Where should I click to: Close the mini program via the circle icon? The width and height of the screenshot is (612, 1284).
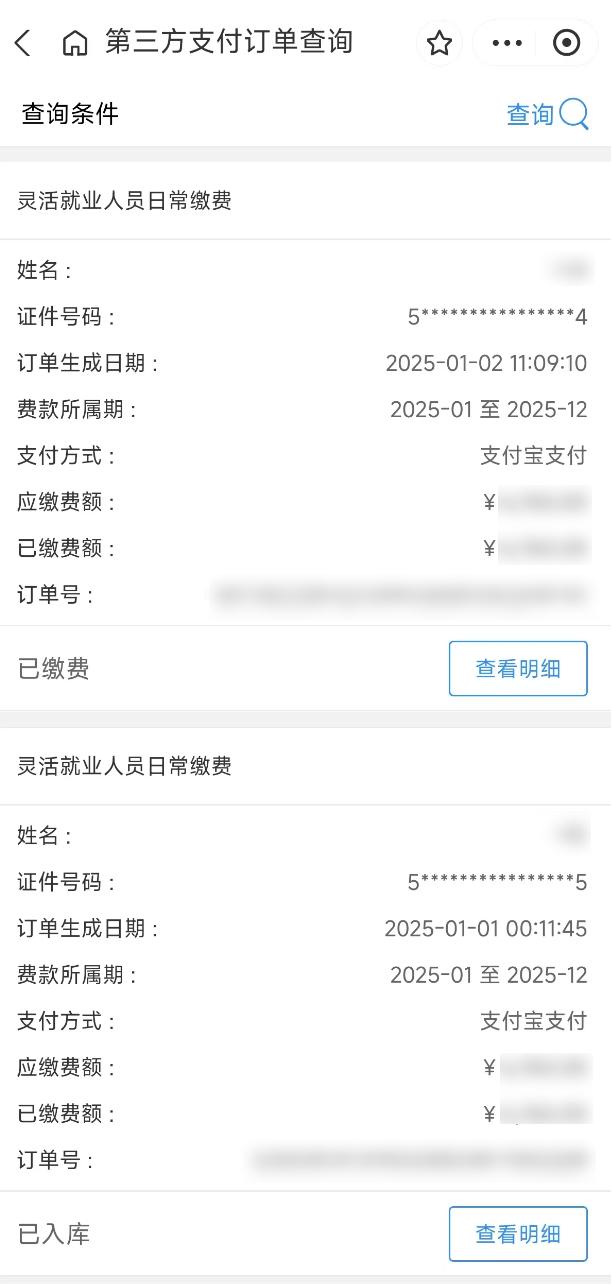pos(566,43)
